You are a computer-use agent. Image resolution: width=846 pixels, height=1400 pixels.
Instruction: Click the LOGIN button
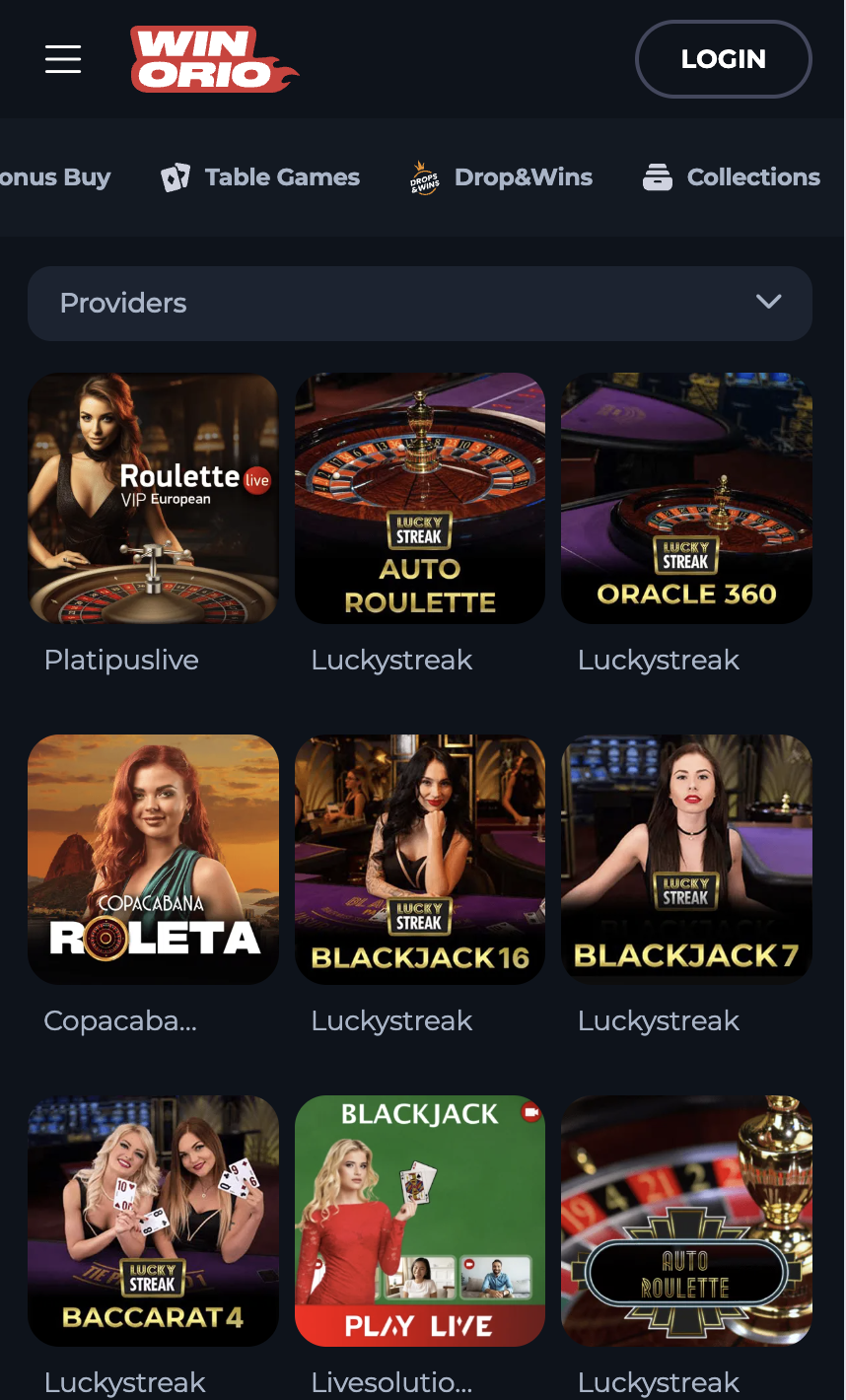[x=723, y=59]
